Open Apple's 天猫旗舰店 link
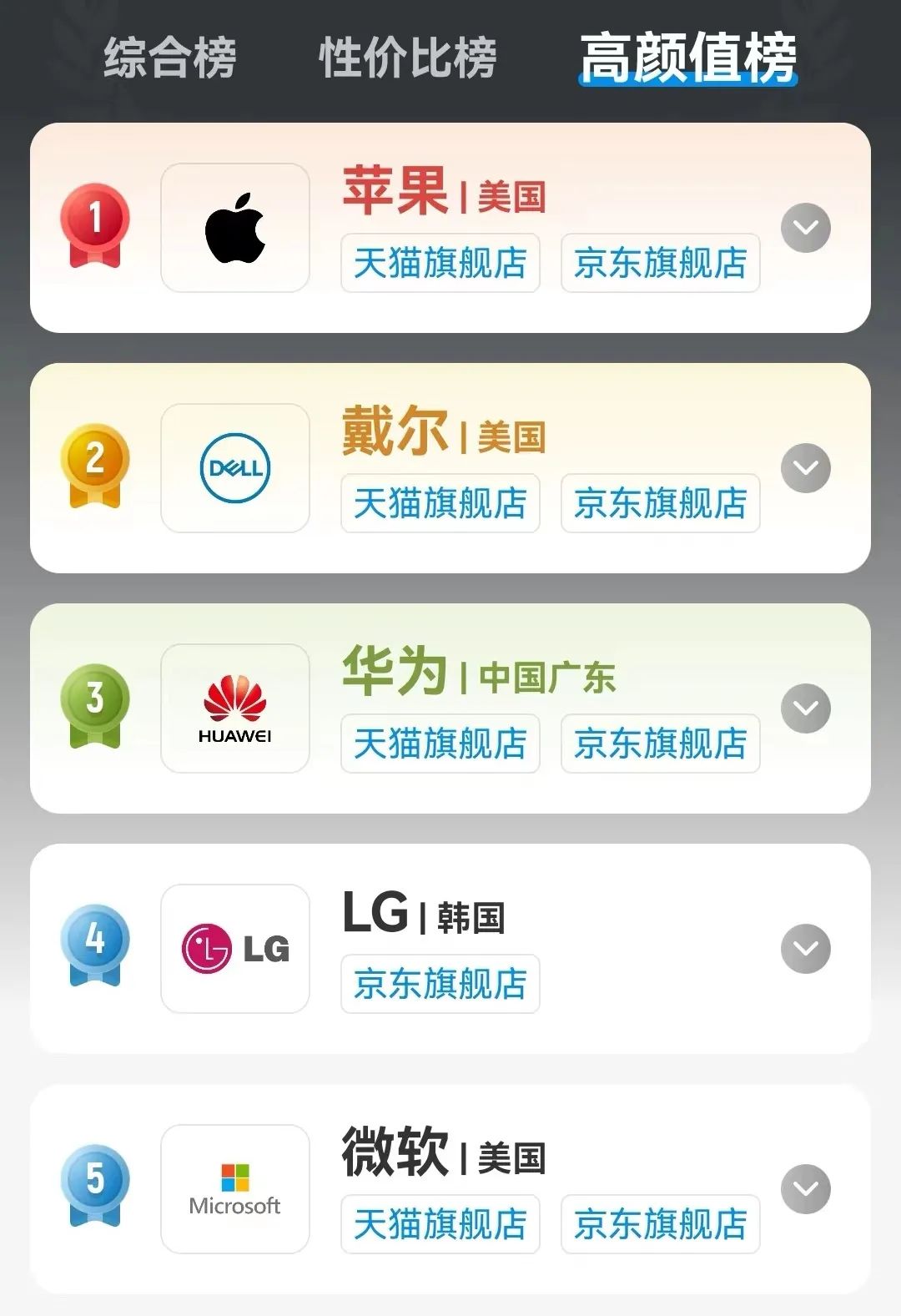 (x=440, y=264)
